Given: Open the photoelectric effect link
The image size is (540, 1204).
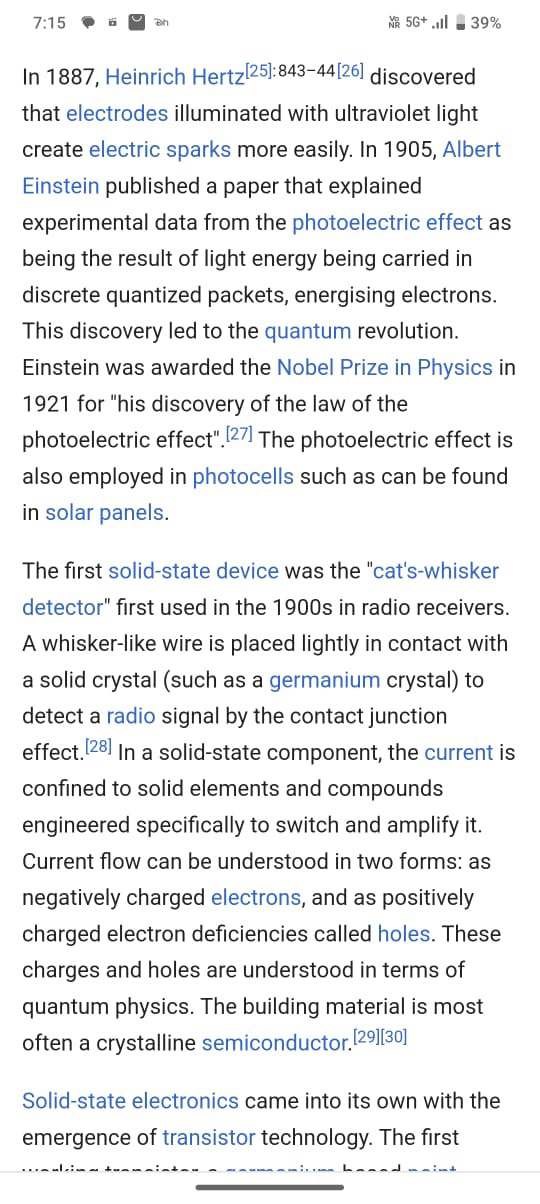Looking at the screenshot, I should click(x=387, y=222).
